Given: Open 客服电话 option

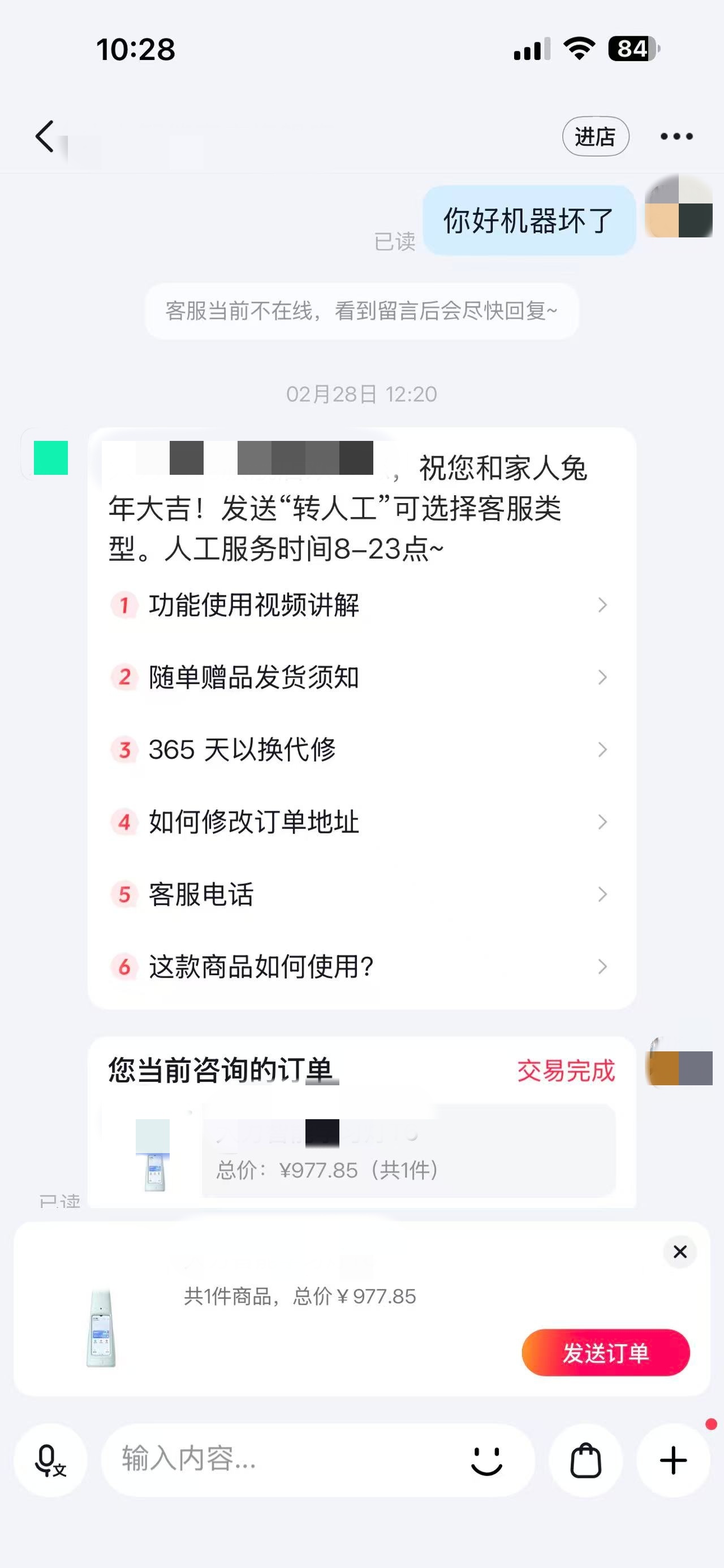Looking at the screenshot, I should (x=359, y=894).
